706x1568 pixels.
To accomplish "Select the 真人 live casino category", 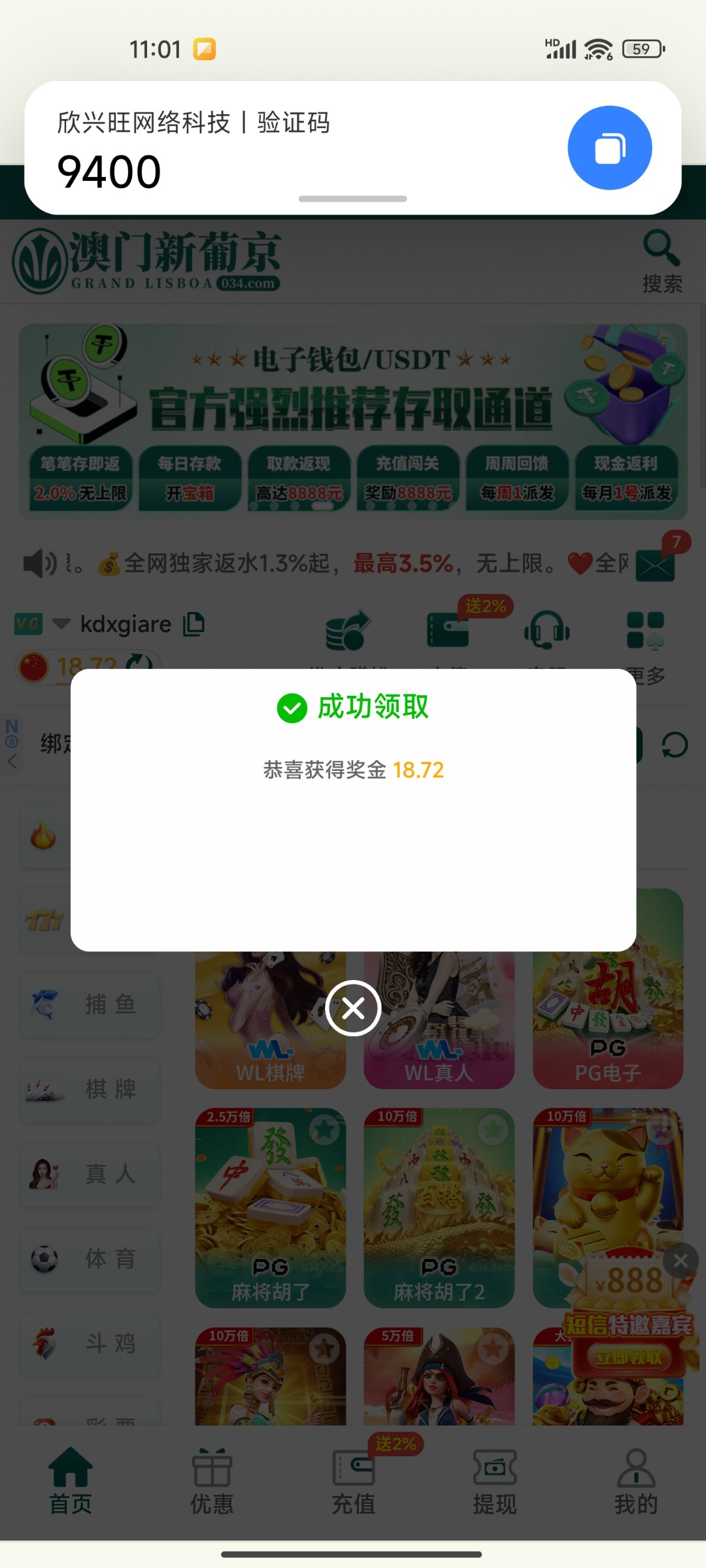I will (90, 1174).
